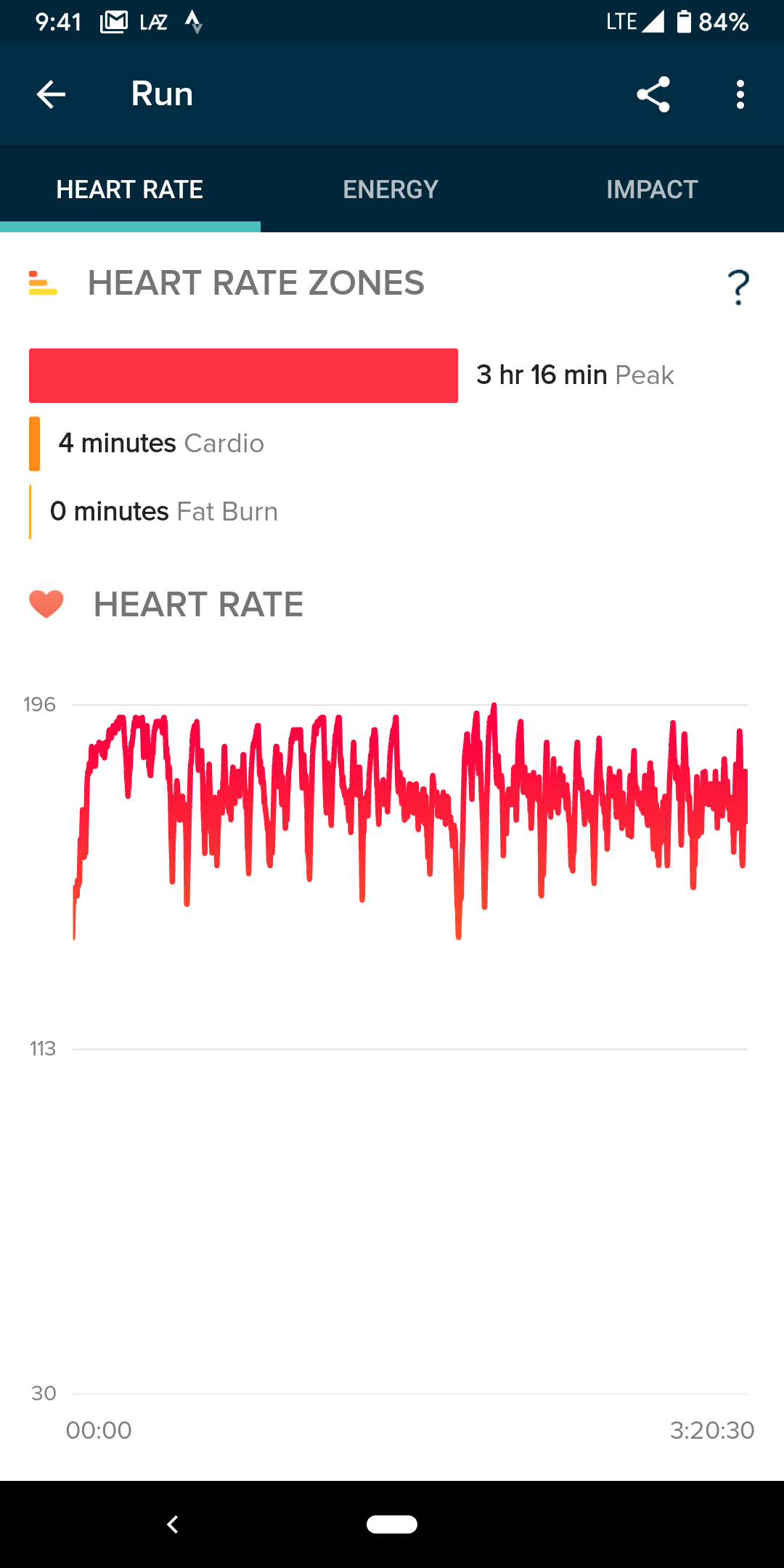The width and height of the screenshot is (784, 1568).
Task: Go back from the Run screen
Action: [x=51, y=94]
